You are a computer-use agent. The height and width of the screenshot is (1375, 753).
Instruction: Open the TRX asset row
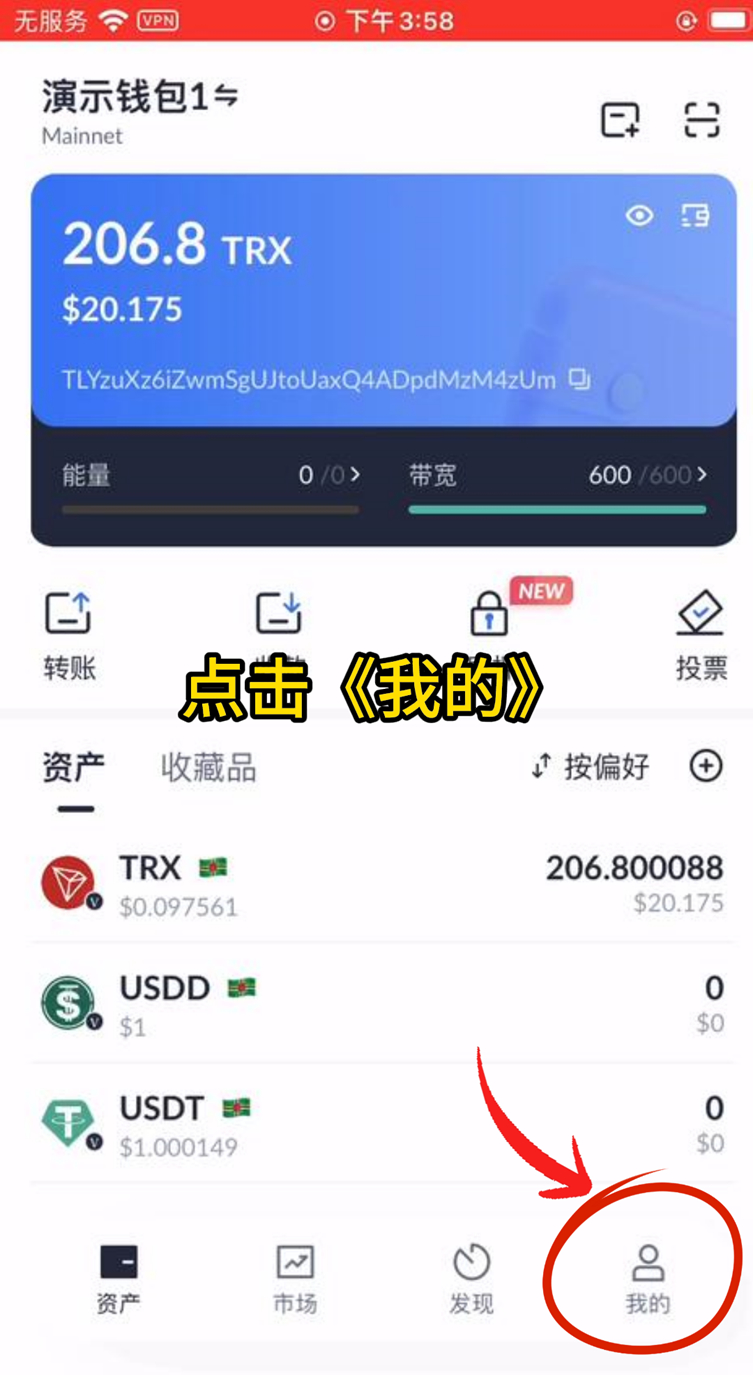[x=380, y=884]
